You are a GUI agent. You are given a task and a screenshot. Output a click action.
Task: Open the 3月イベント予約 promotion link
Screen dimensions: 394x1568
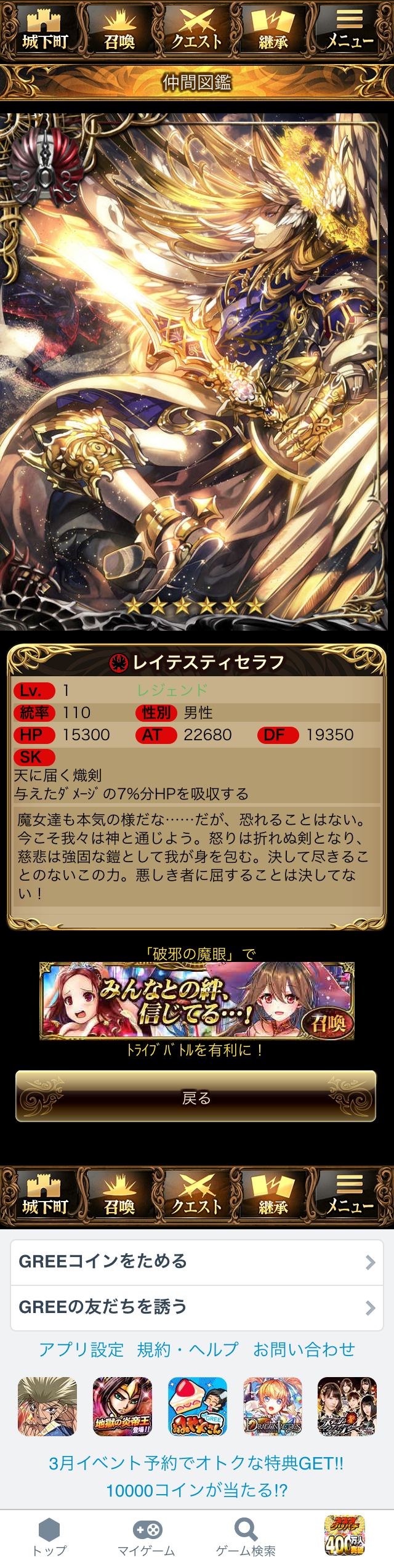(196, 1476)
